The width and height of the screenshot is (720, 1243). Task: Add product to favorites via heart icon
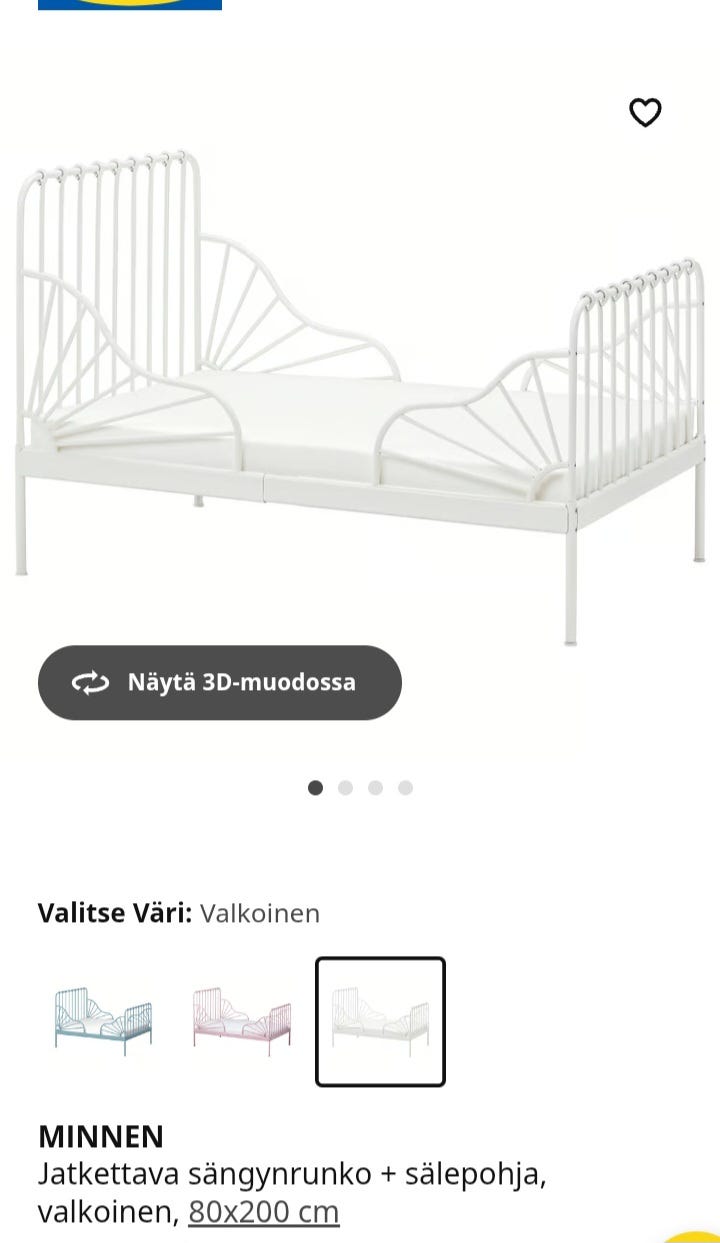(x=646, y=112)
